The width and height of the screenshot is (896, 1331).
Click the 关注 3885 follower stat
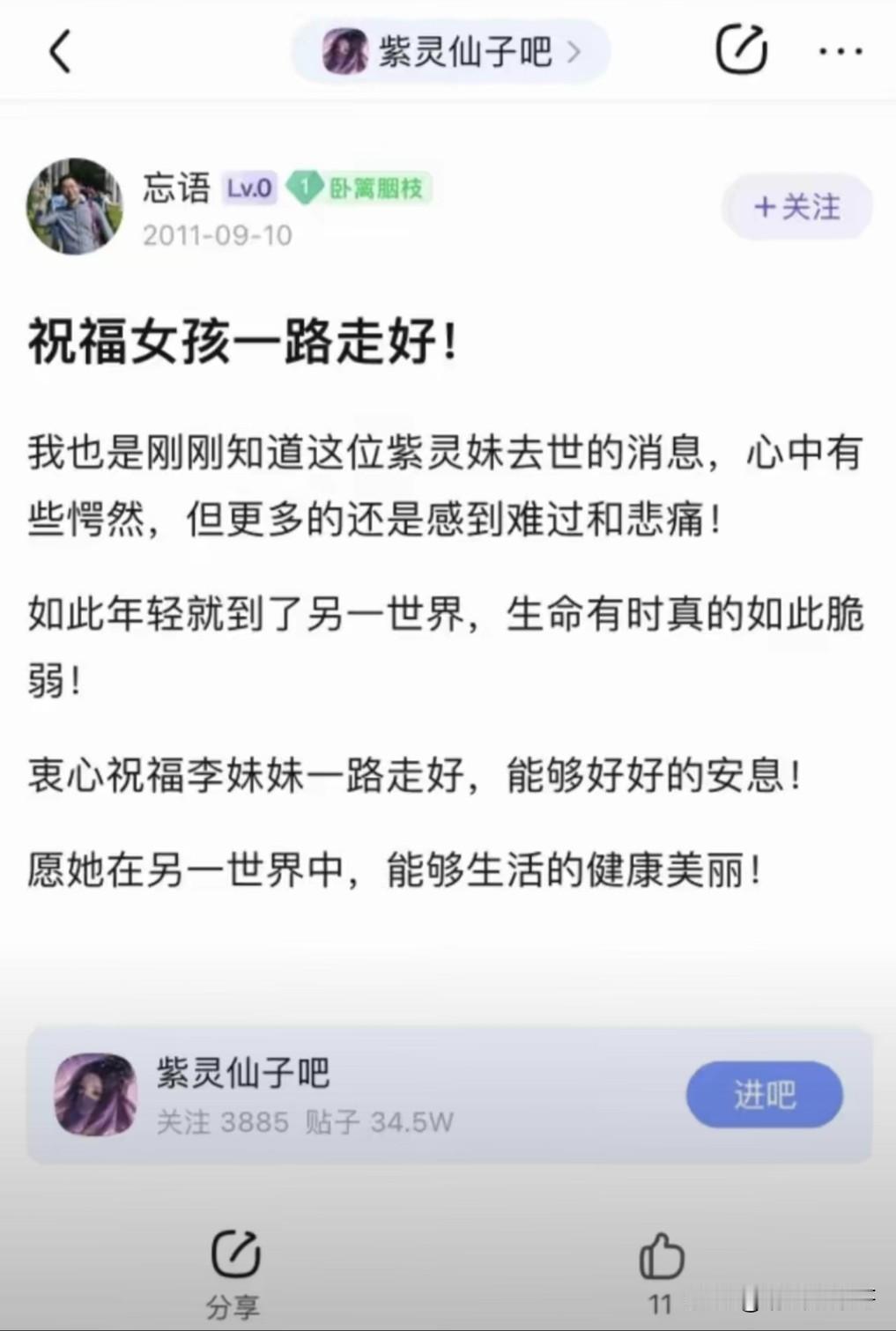[x=219, y=1121]
